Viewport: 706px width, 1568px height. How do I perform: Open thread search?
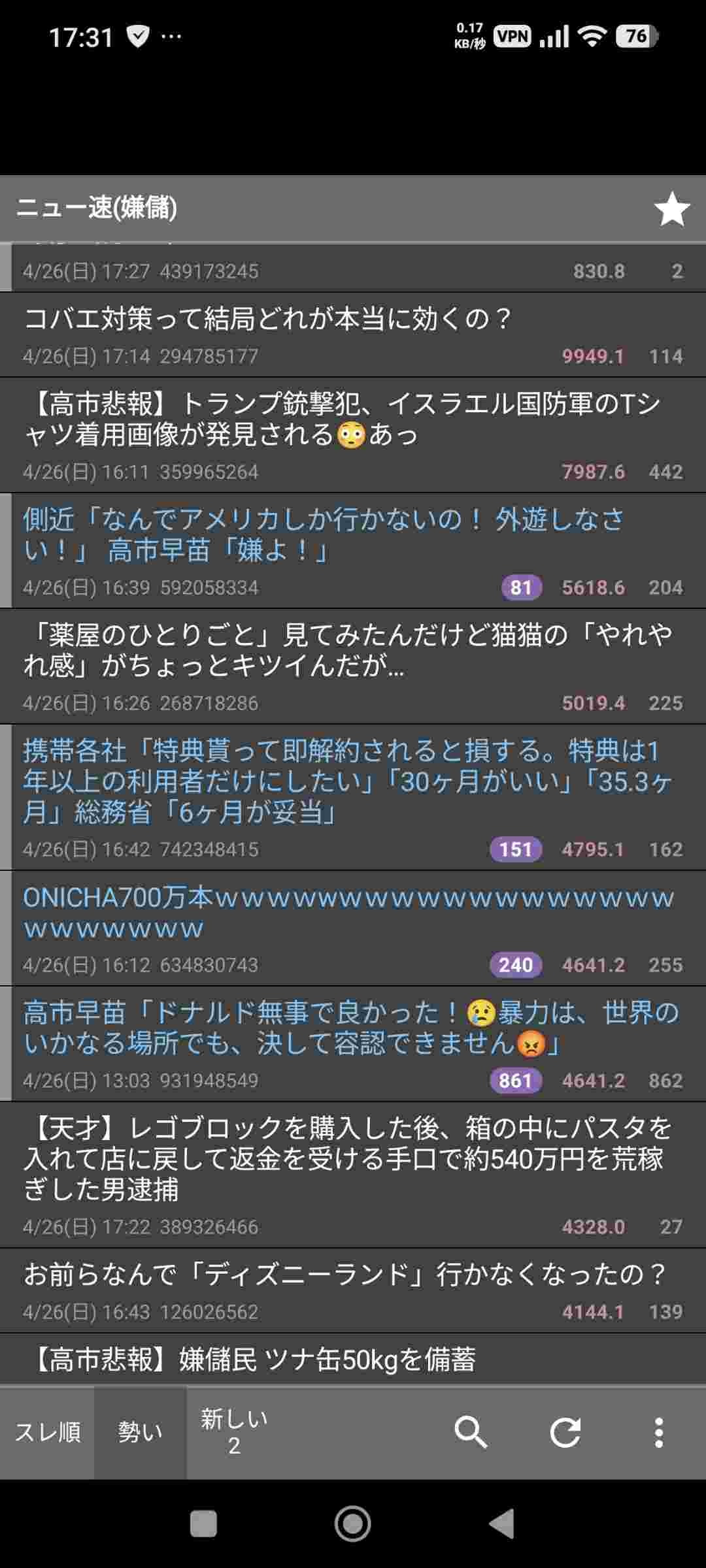tap(471, 1433)
